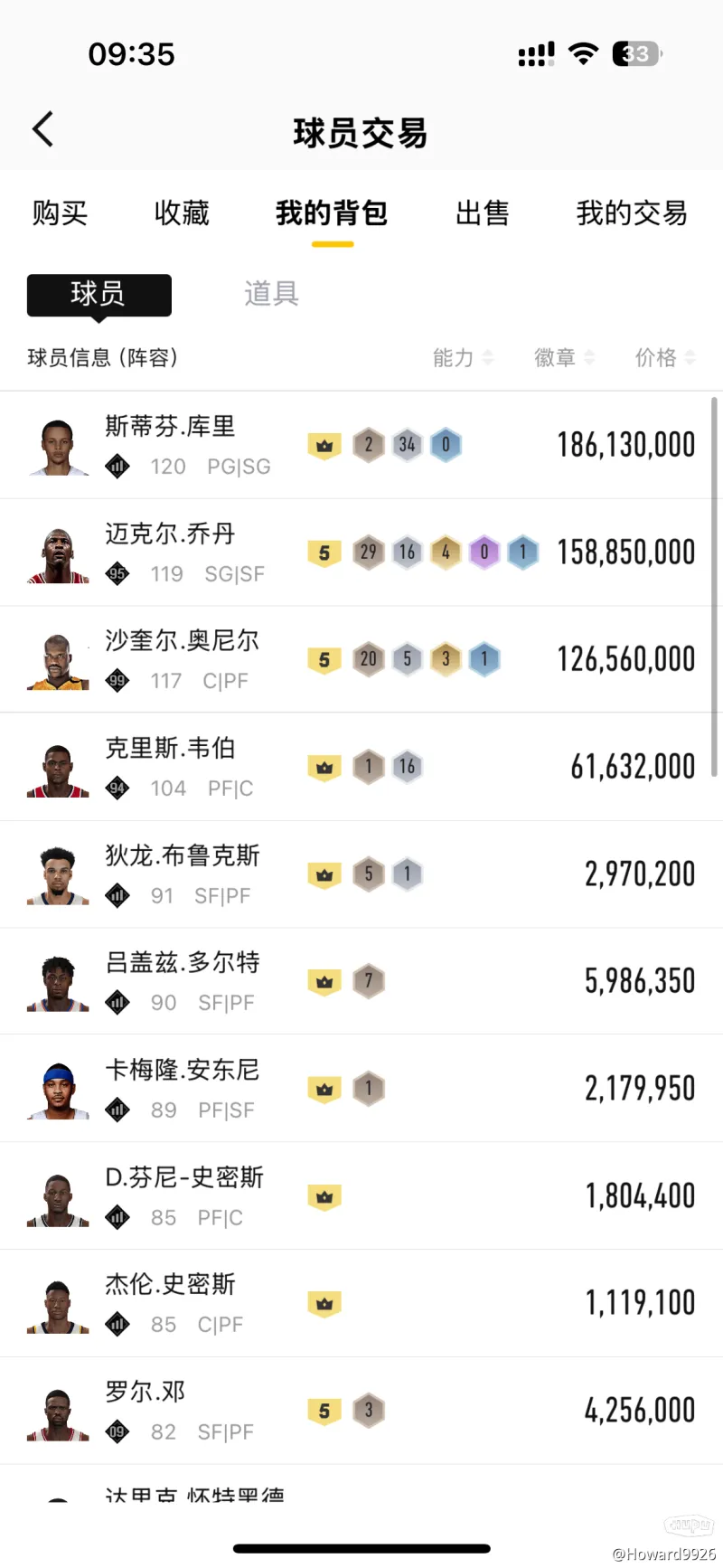Open the 克里斯.韦伯 player row
Screen dimensions: 723x1568
coord(361,767)
